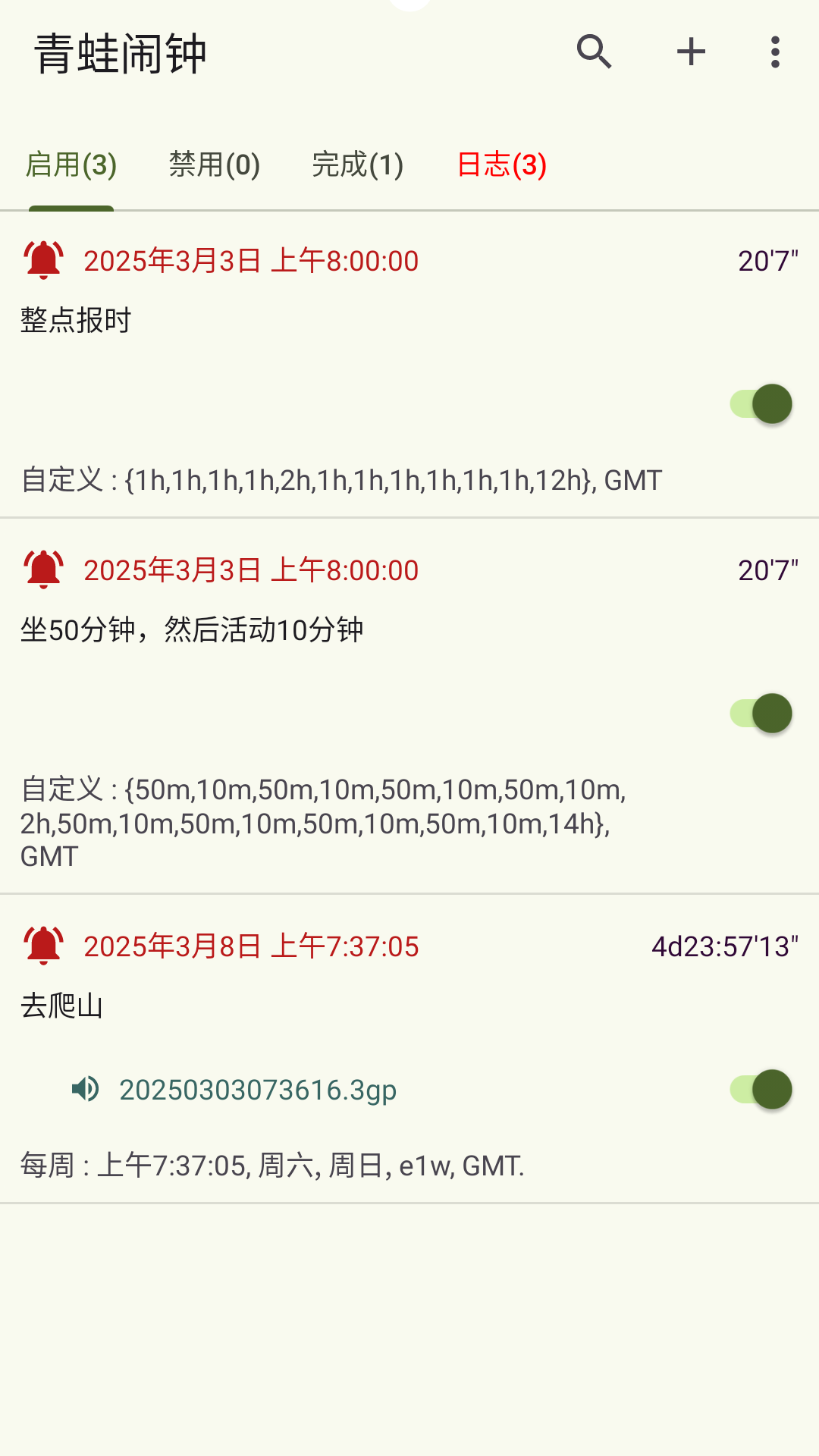Viewport: 819px width, 1456px height.
Task: Toggle the 去爬山 alarm off
Action: [761, 1089]
